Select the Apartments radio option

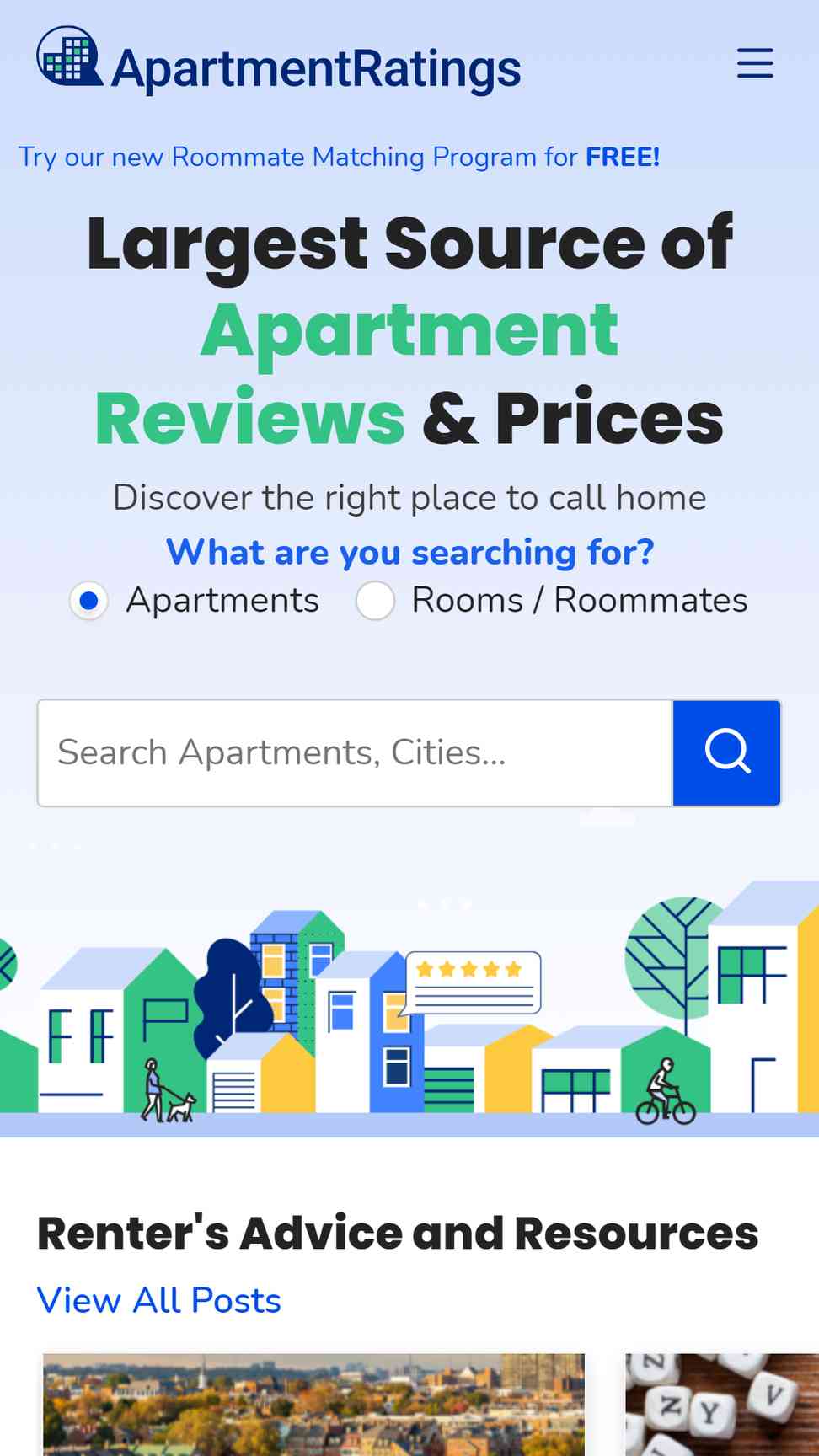(88, 601)
